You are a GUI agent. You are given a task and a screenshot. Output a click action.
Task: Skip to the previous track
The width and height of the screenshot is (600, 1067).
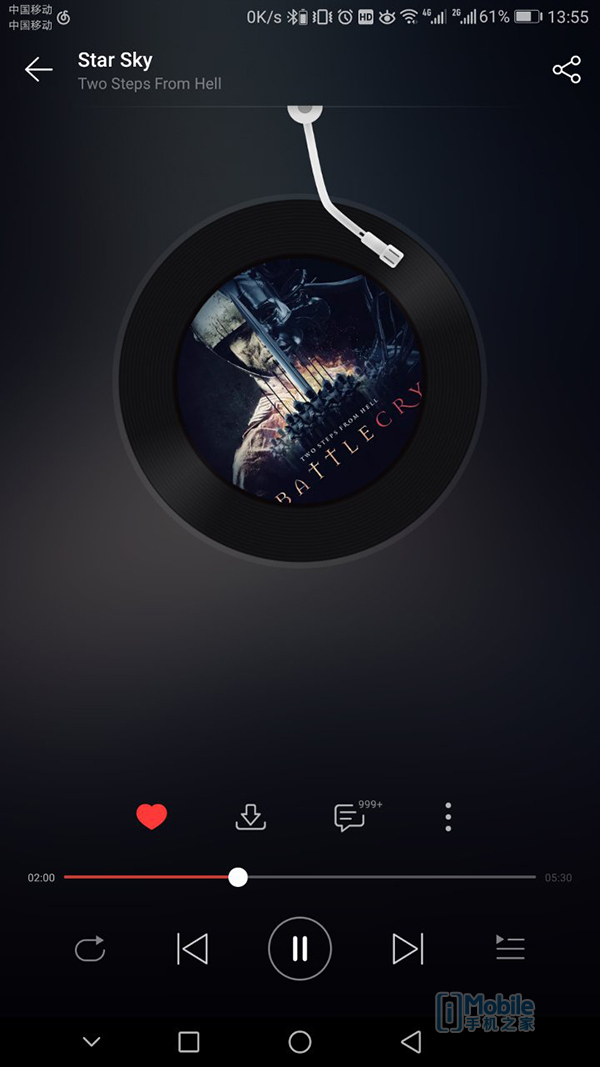coord(192,948)
